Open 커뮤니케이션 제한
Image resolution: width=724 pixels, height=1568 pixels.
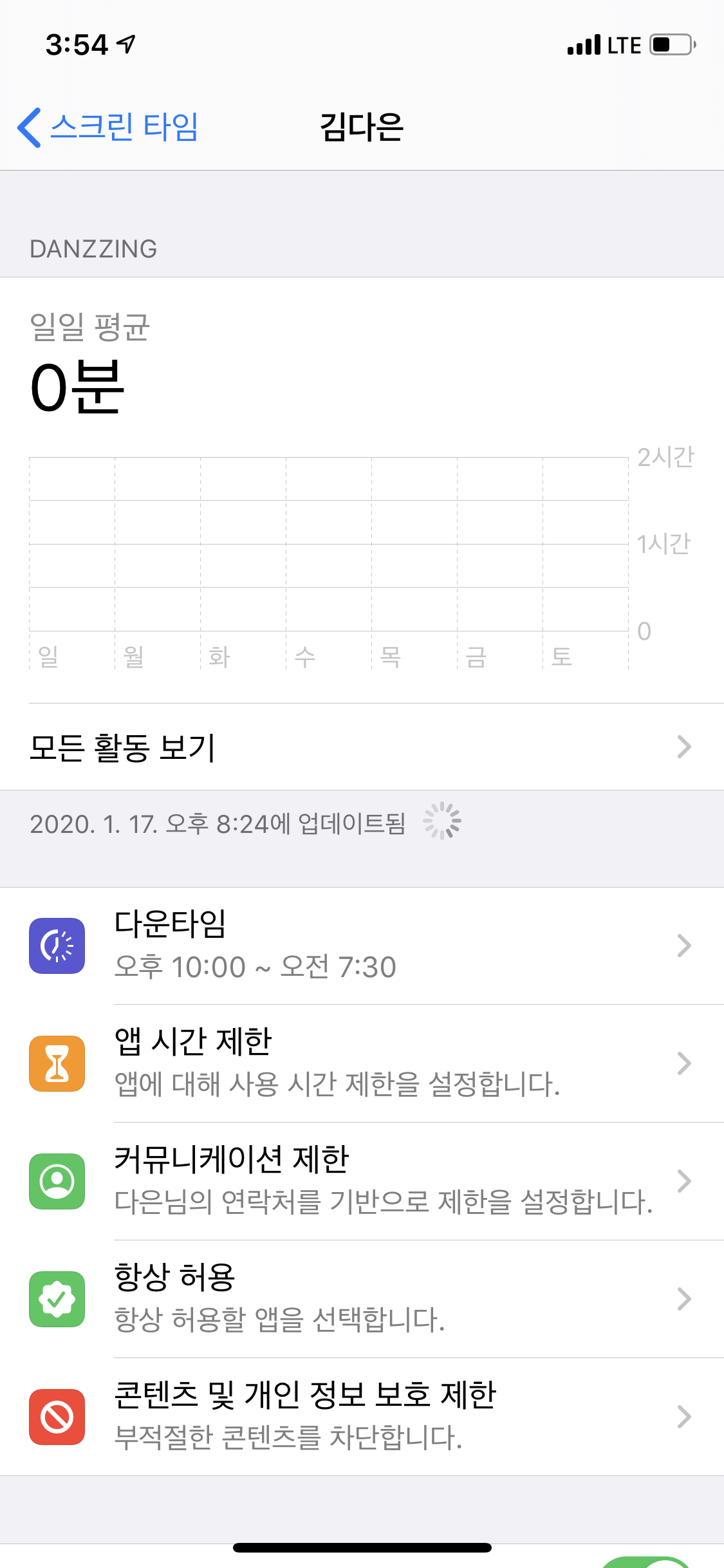coord(362,1181)
